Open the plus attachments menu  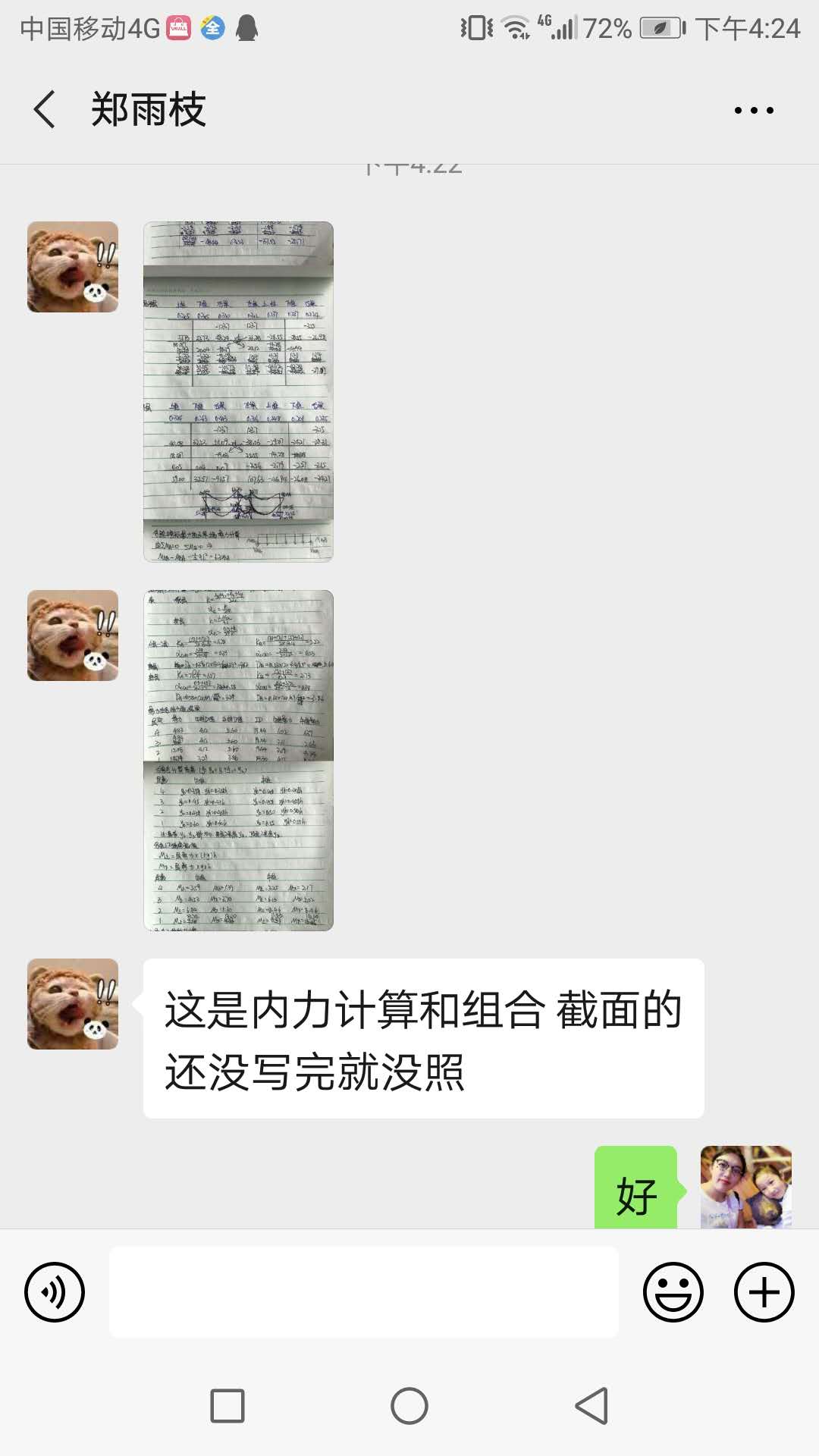pyautogui.click(x=764, y=1292)
